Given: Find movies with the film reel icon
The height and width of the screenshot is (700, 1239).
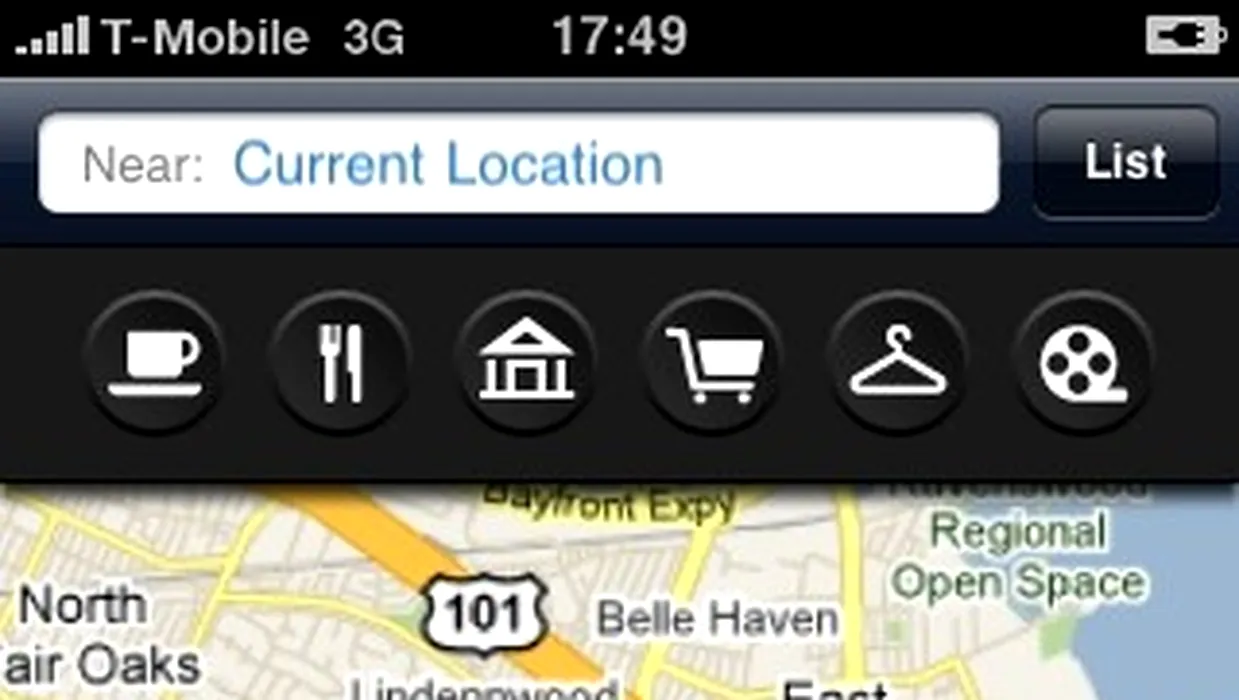Looking at the screenshot, I should (x=1083, y=362).
